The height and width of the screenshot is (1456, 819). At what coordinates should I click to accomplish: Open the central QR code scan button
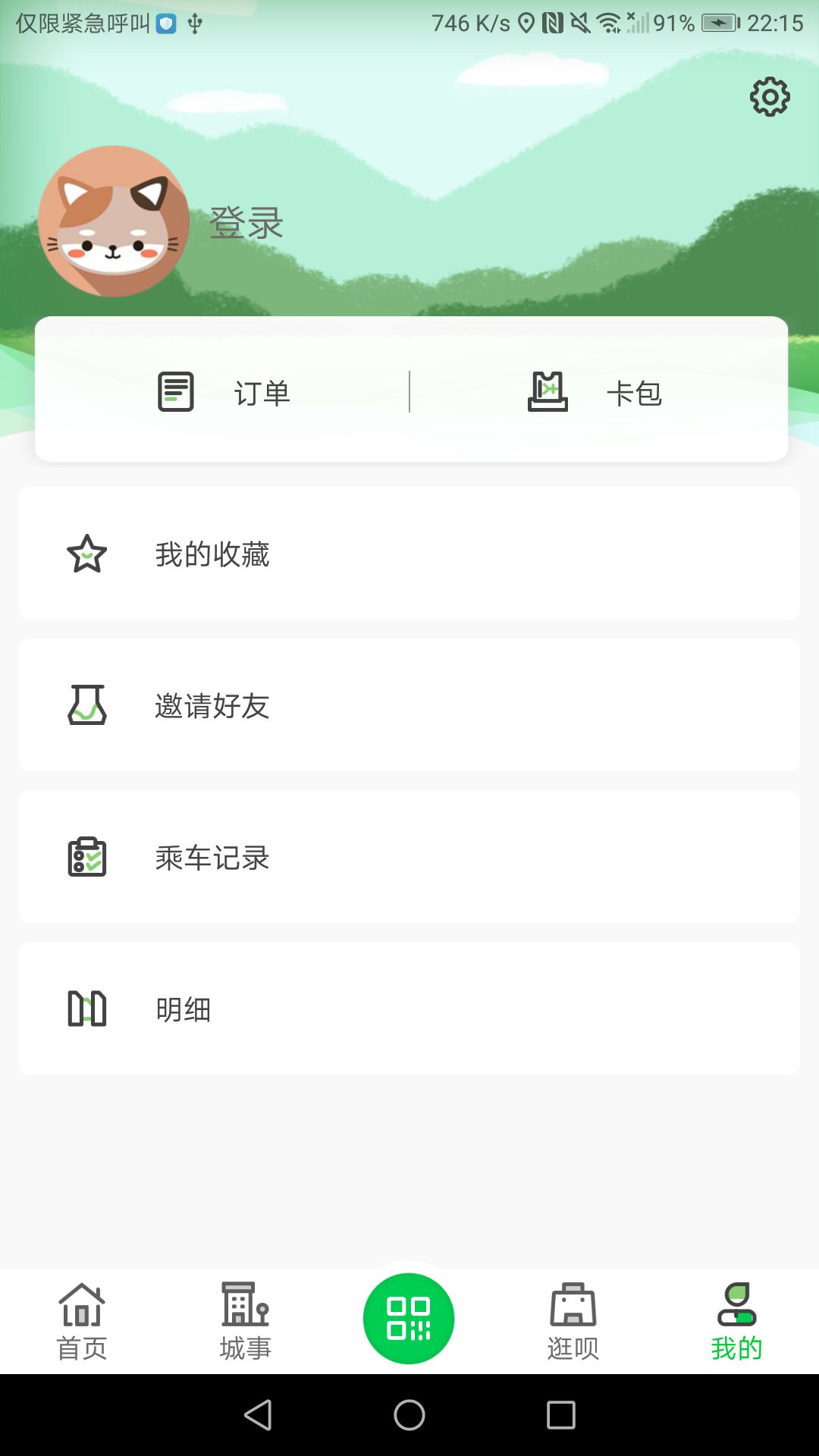[x=409, y=1318]
